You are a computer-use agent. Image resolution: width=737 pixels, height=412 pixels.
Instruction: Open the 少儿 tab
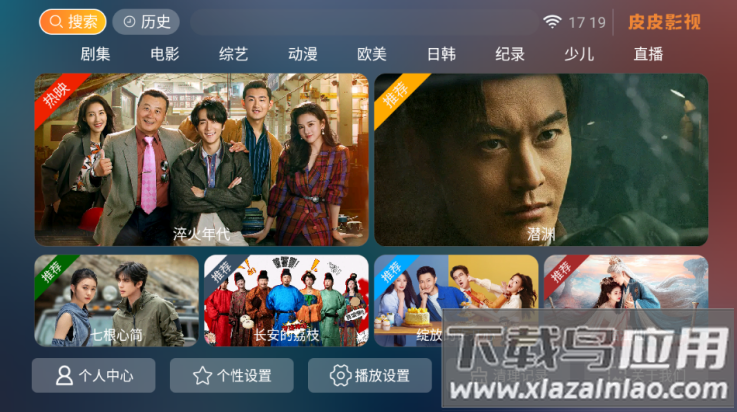click(x=578, y=54)
